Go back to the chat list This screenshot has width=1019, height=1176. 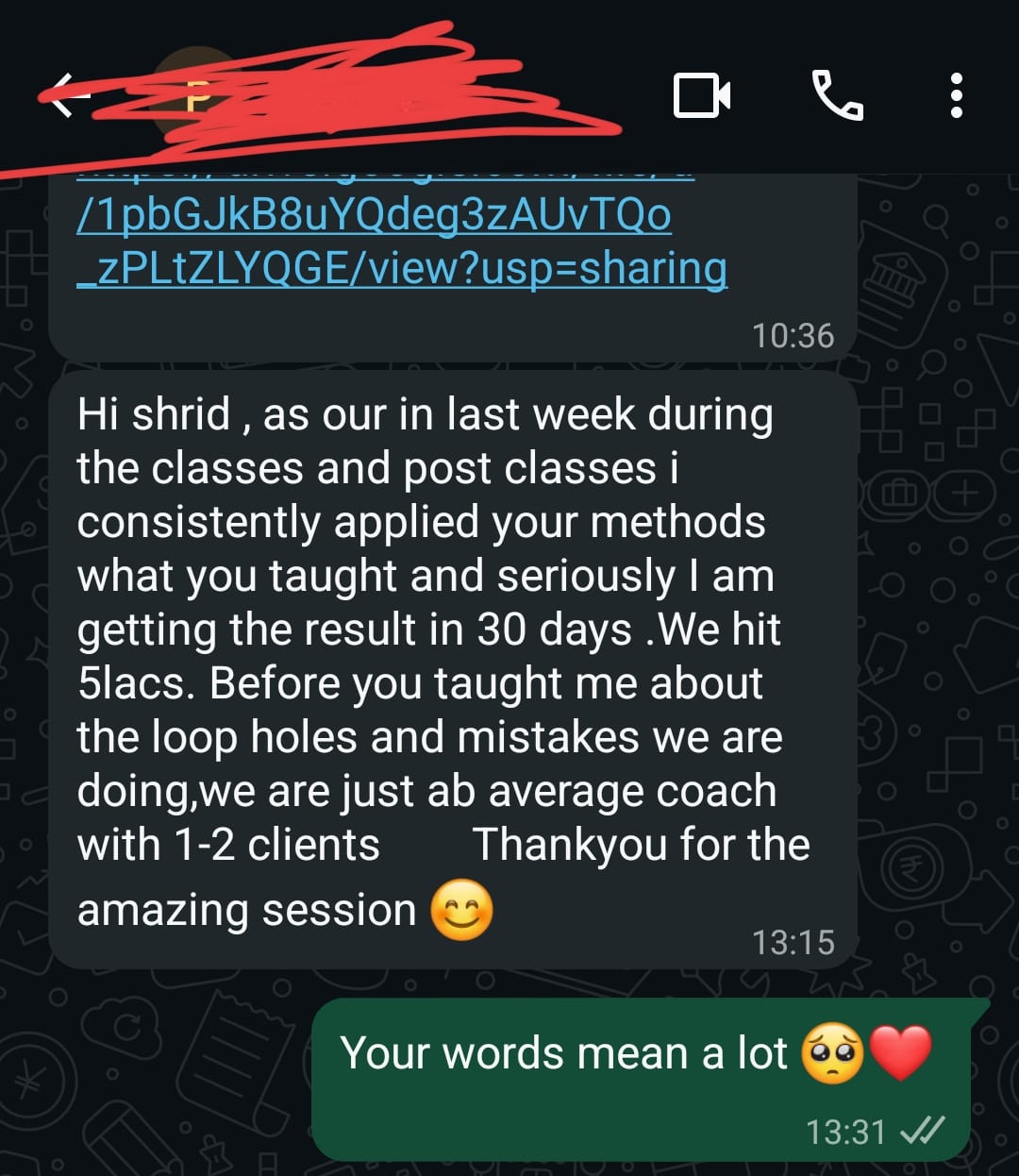pyautogui.click(x=64, y=96)
